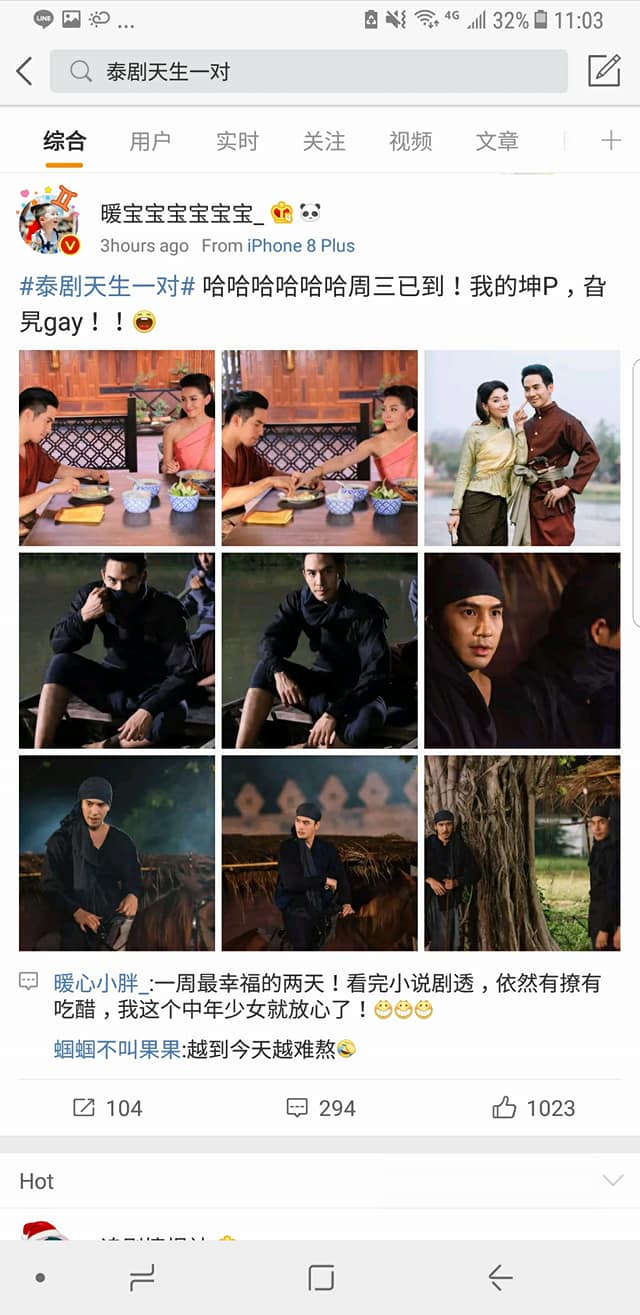Compose a new post with the edit icon
This screenshot has height=1315, width=640.
pyautogui.click(x=604, y=71)
